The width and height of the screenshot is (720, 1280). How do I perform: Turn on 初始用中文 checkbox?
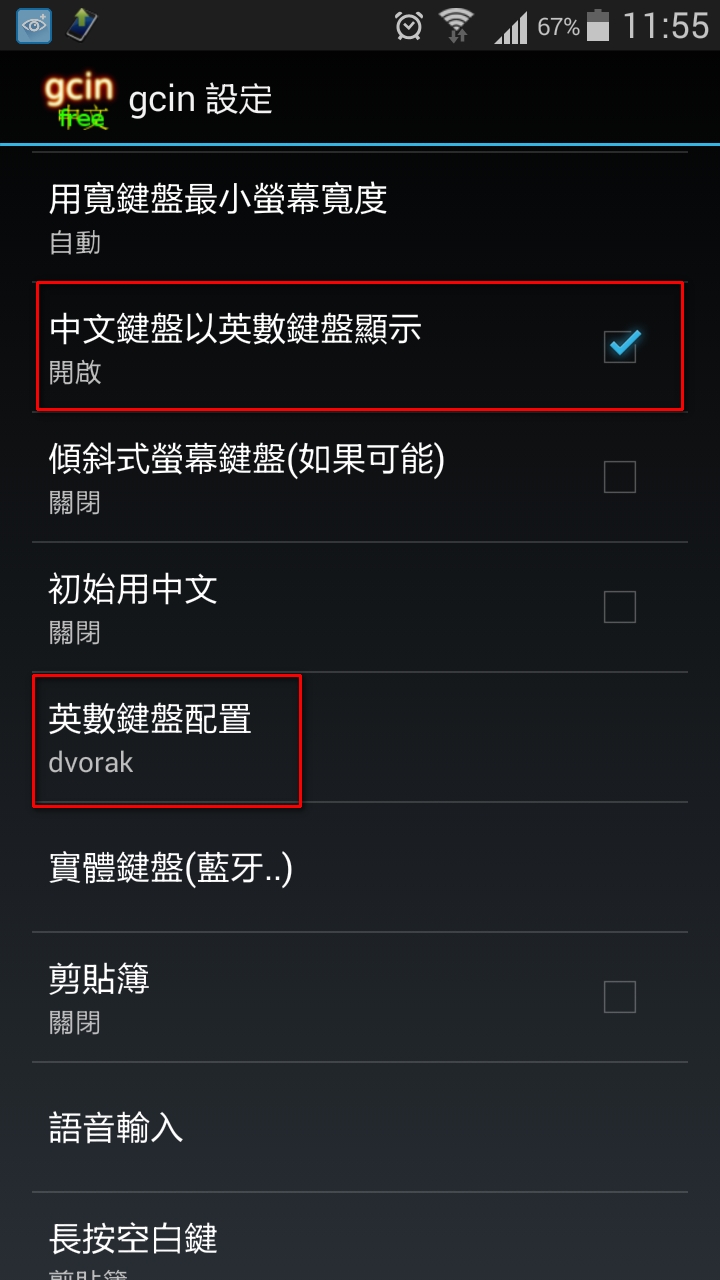[x=620, y=607]
